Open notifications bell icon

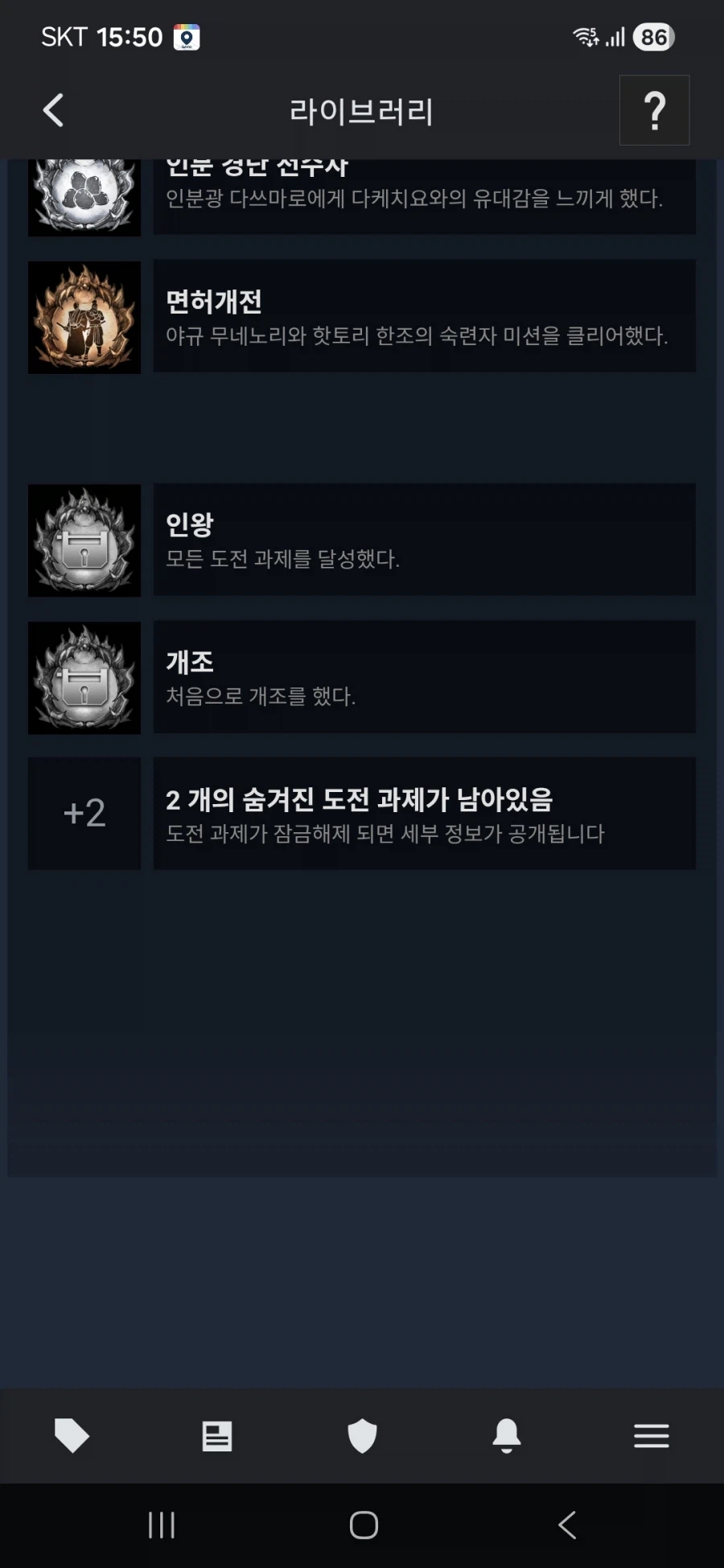507,1436
